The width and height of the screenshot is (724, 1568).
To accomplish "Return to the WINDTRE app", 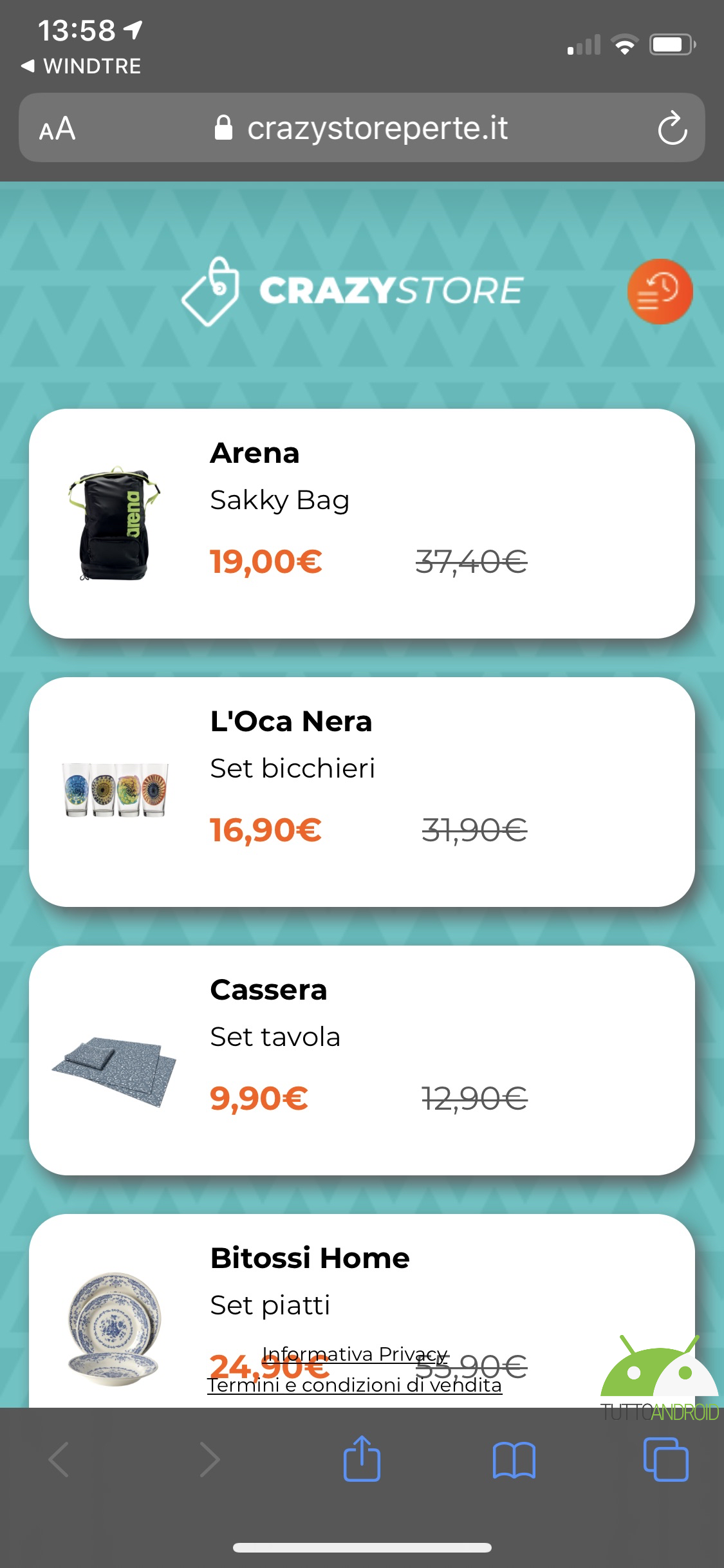I will tap(81, 66).
